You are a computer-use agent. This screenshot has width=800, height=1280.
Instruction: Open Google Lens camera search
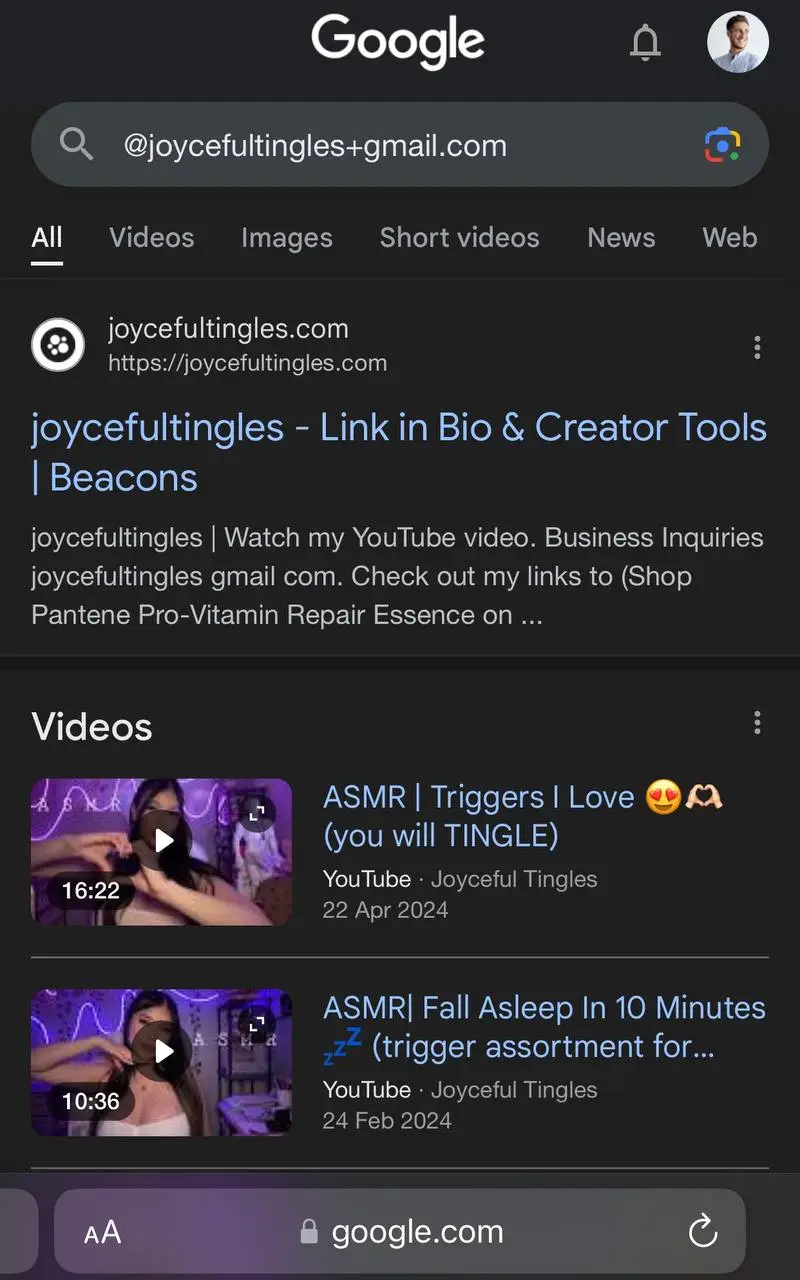pos(722,146)
